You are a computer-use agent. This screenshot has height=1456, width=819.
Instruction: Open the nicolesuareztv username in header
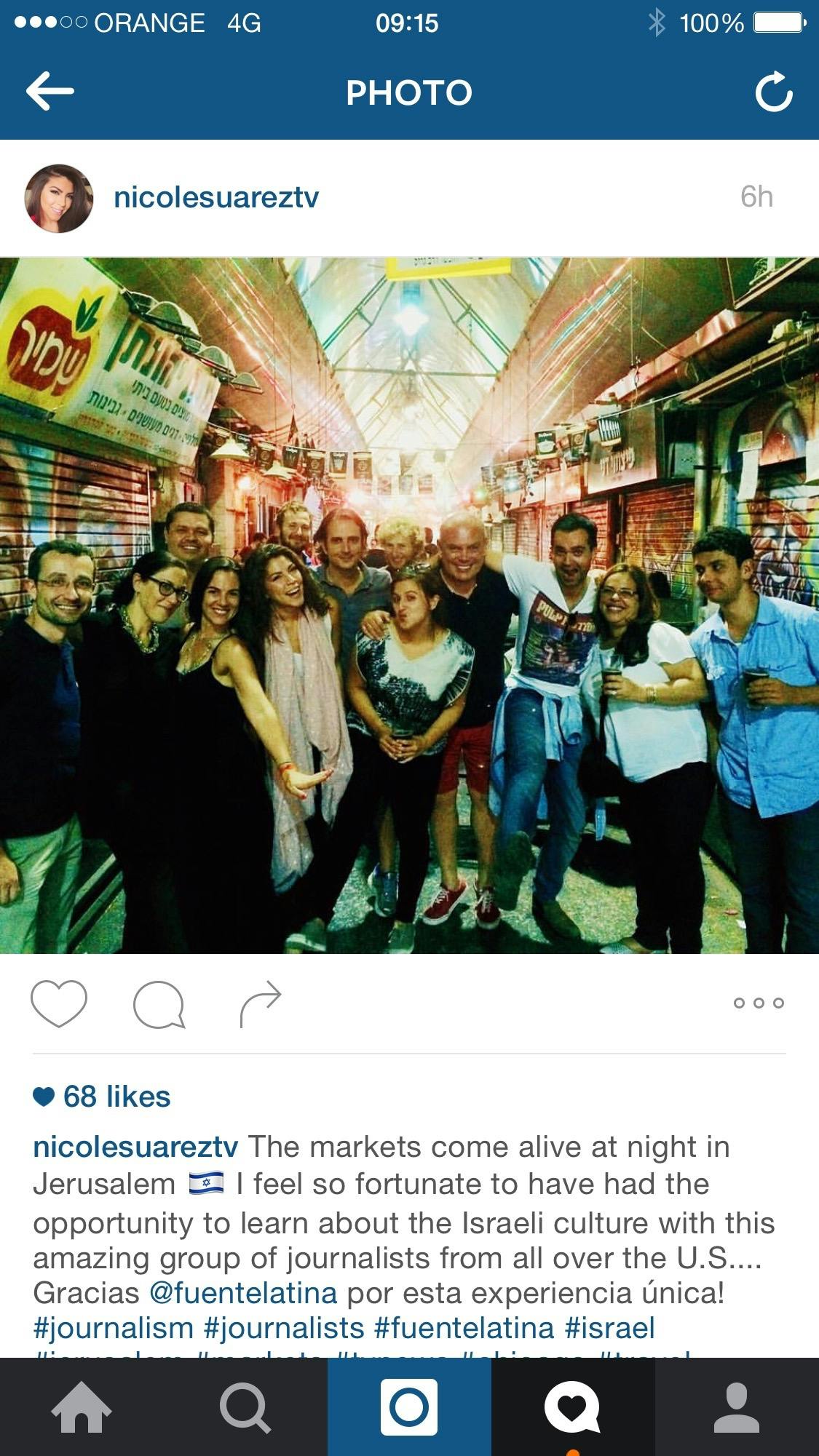click(216, 197)
